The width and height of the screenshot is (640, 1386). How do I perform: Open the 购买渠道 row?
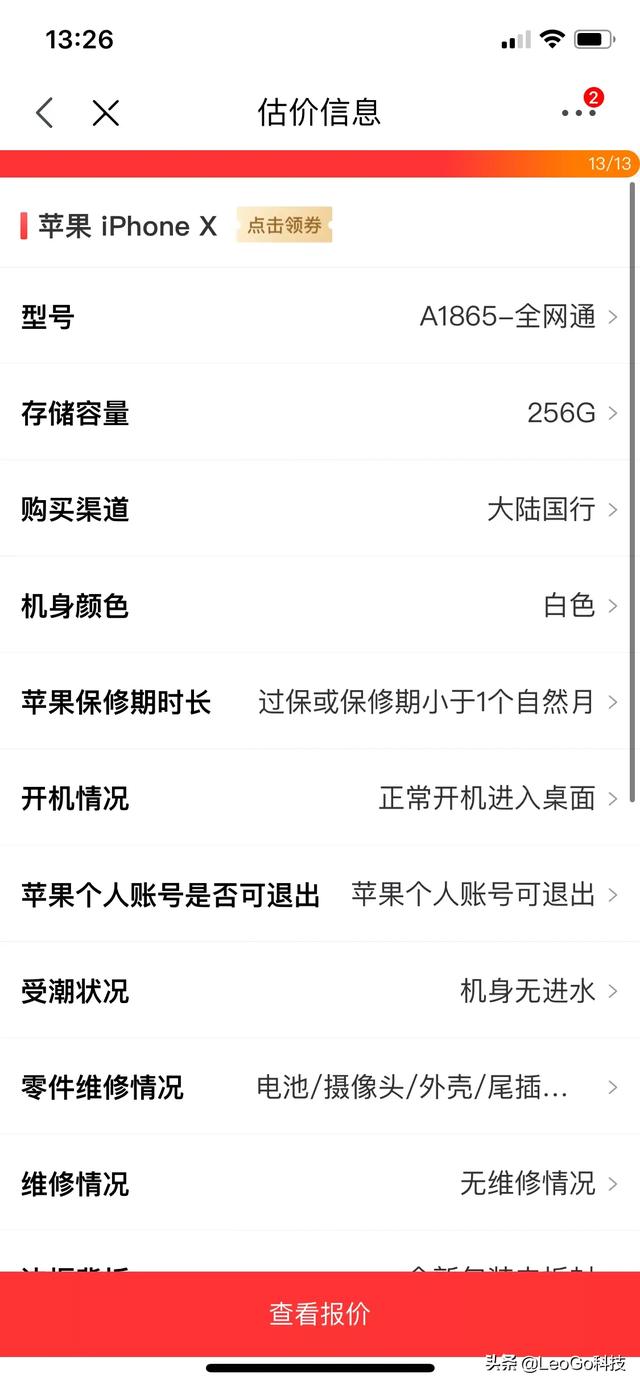point(320,509)
